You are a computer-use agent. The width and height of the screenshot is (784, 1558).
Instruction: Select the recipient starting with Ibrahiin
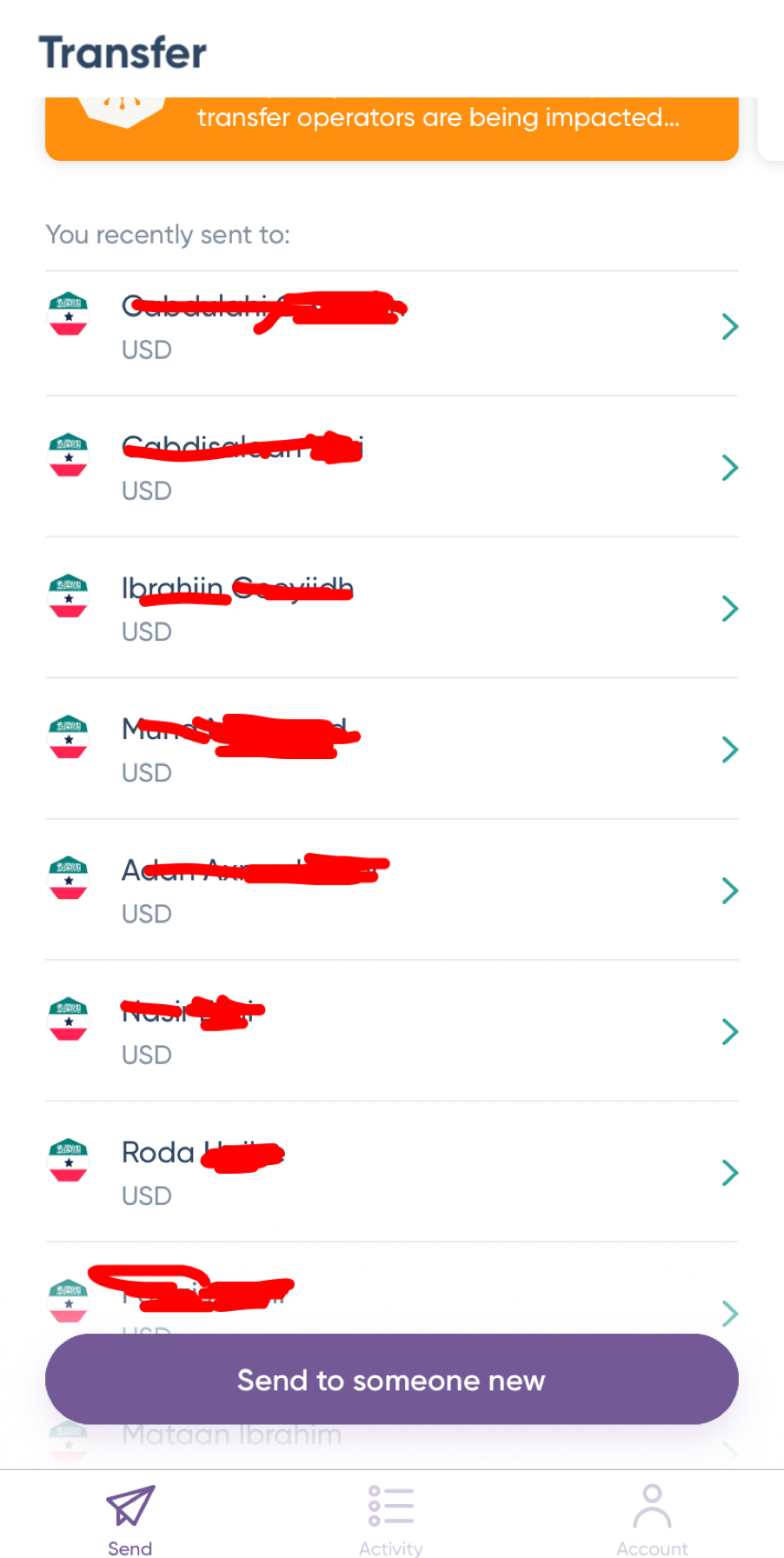[x=391, y=608]
